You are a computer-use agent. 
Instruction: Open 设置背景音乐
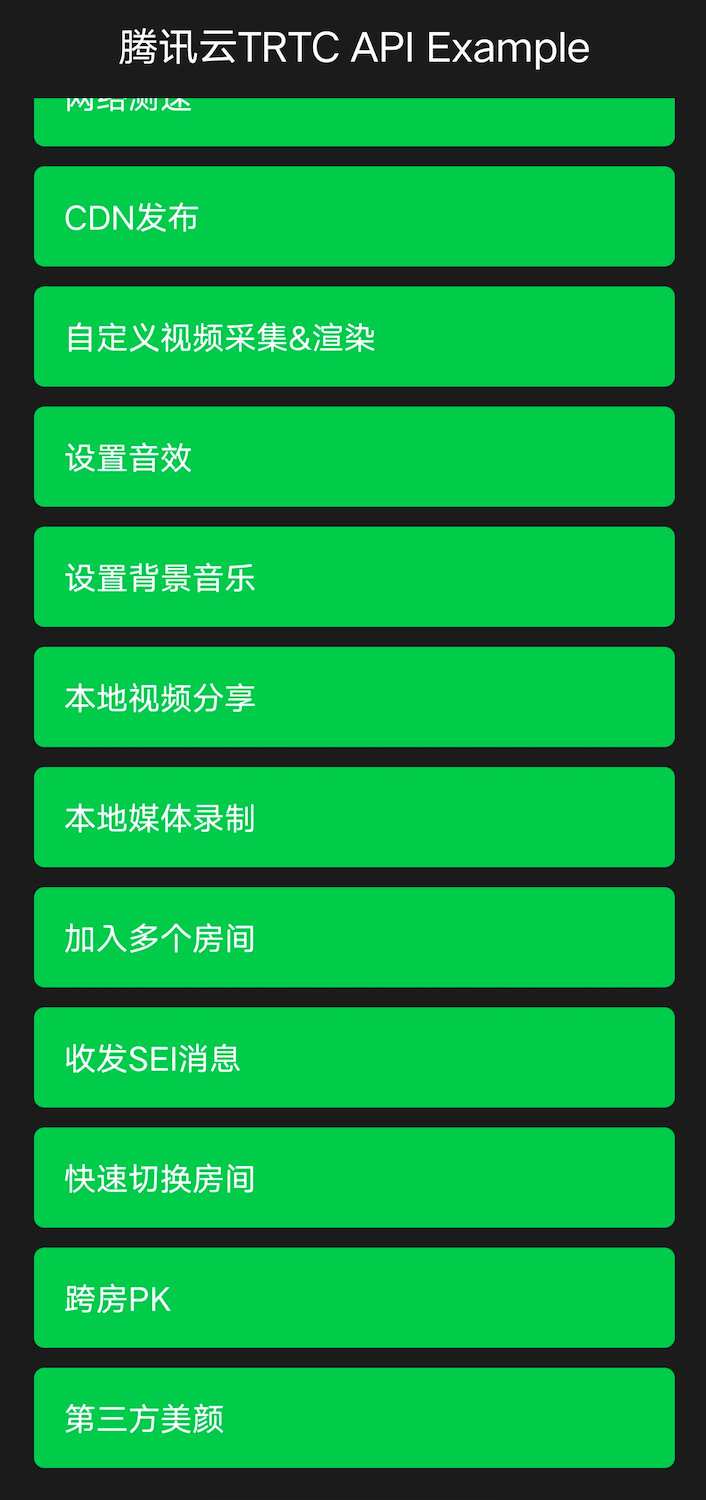coord(354,577)
